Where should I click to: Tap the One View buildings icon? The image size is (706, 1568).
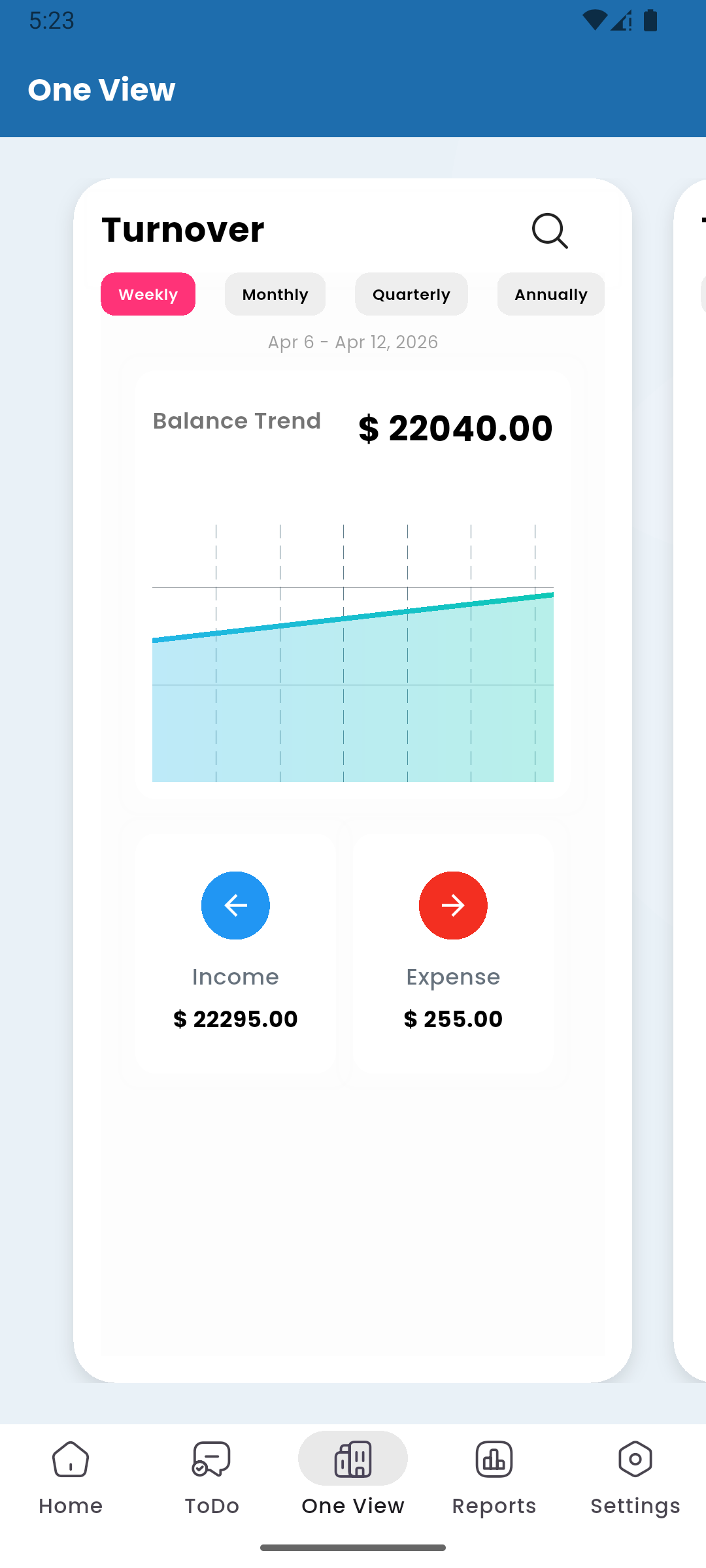352,1459
